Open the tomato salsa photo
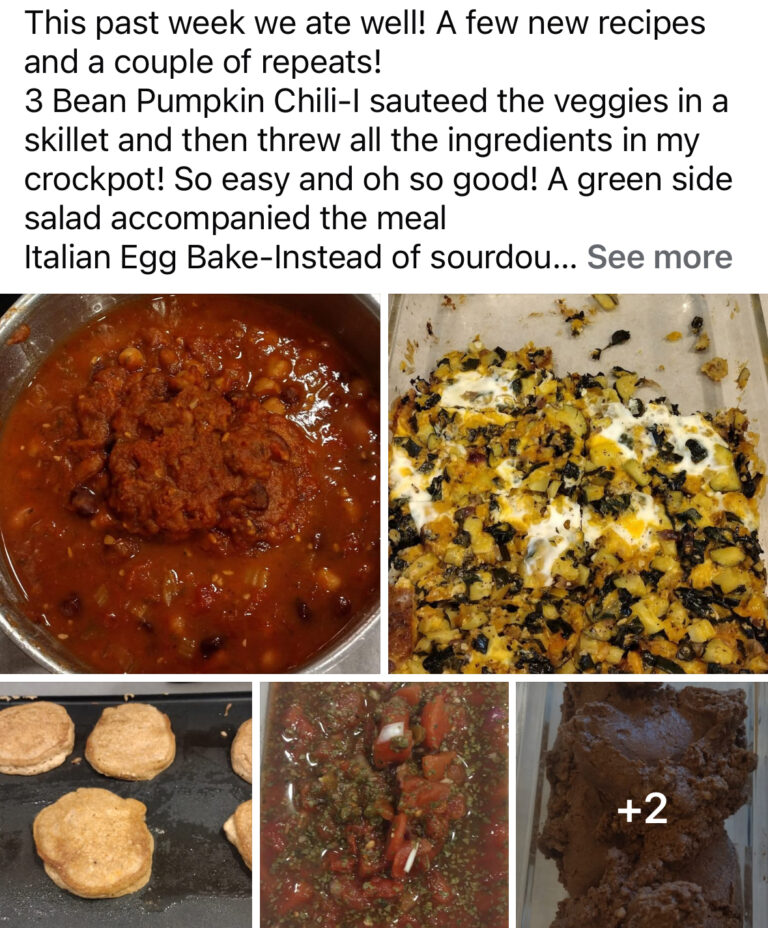This screenshot has height=928, width=768. click(384, 804)
